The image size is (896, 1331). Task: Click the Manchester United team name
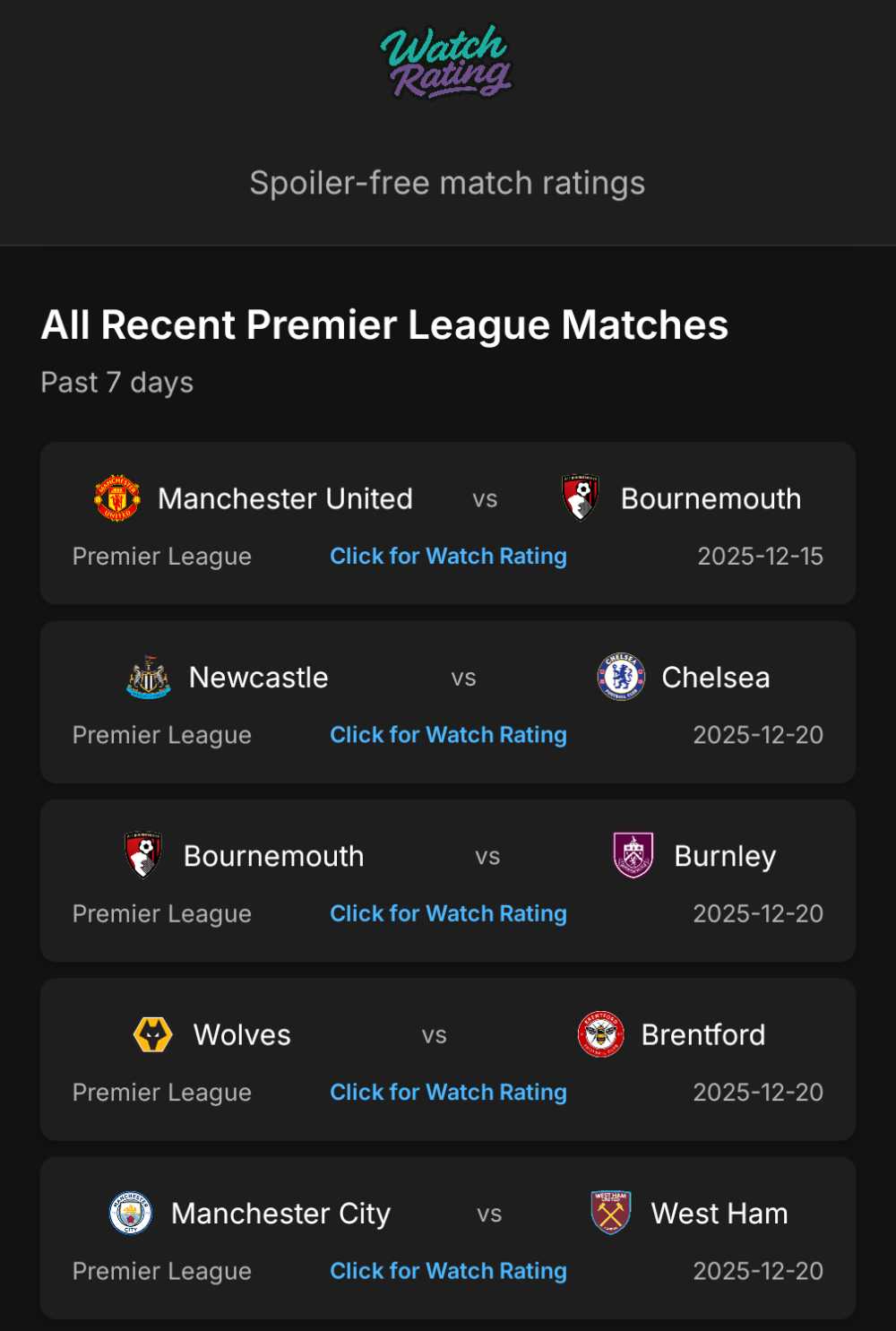pyautogui.click(x=286, y=499)
